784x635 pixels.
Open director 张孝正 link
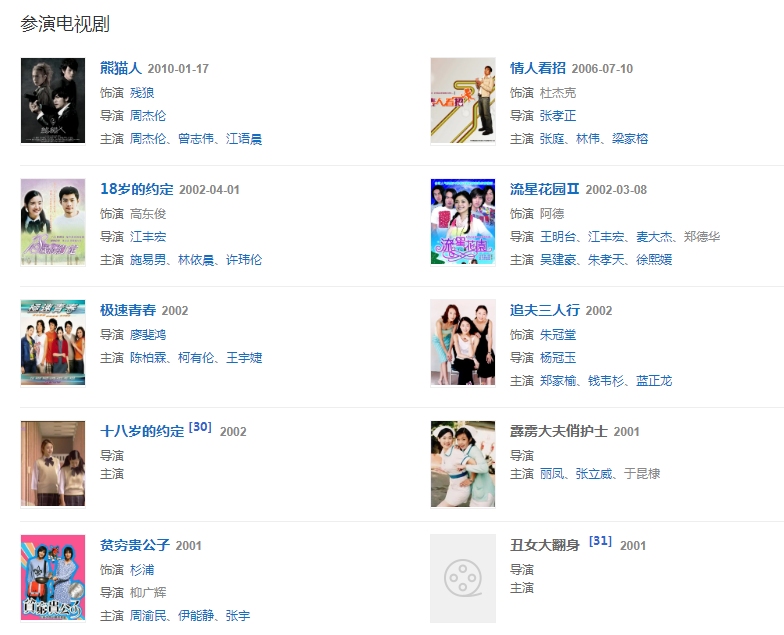(558, 115)
